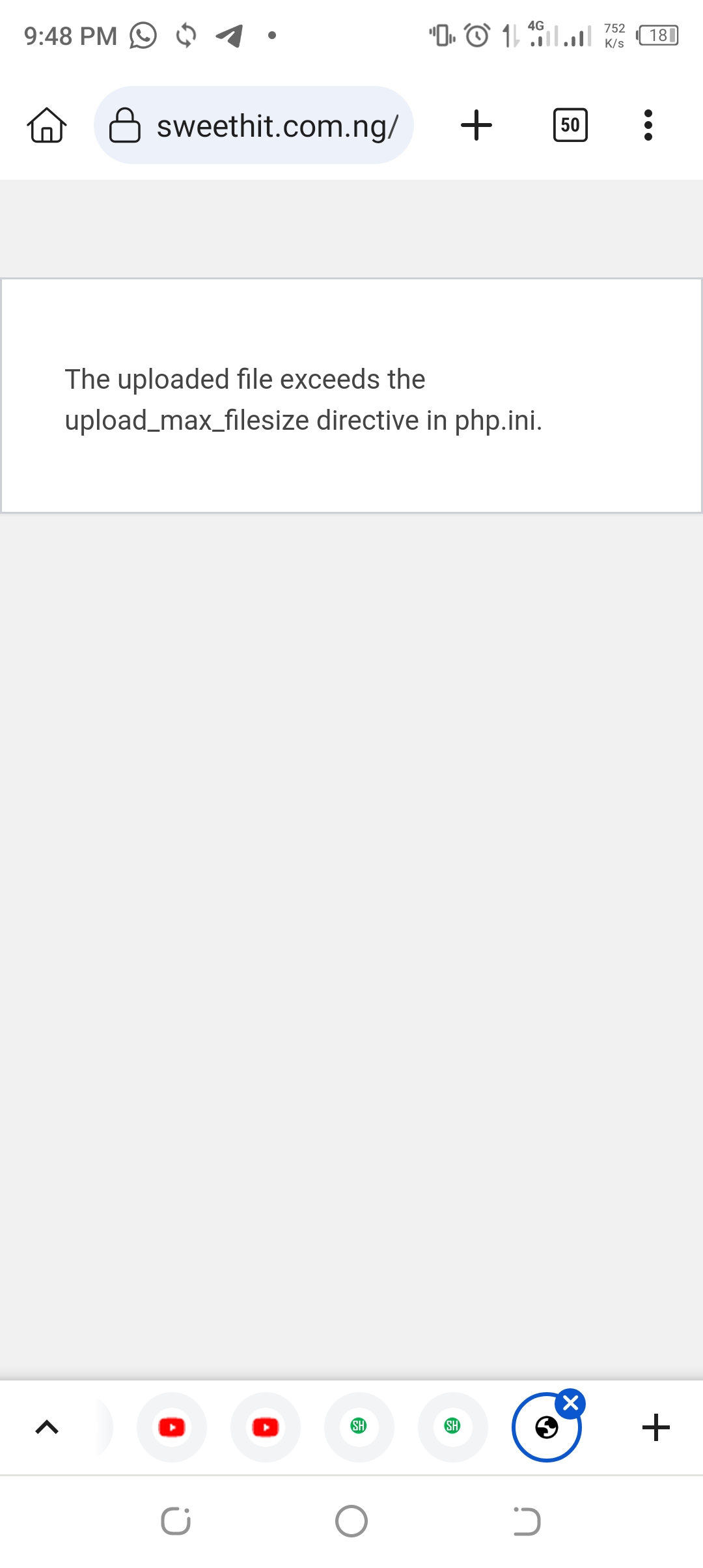The height and width of the screenshot is (1568, 703).
Task: Switch to the second SH tab
Action: (452, 1427)
